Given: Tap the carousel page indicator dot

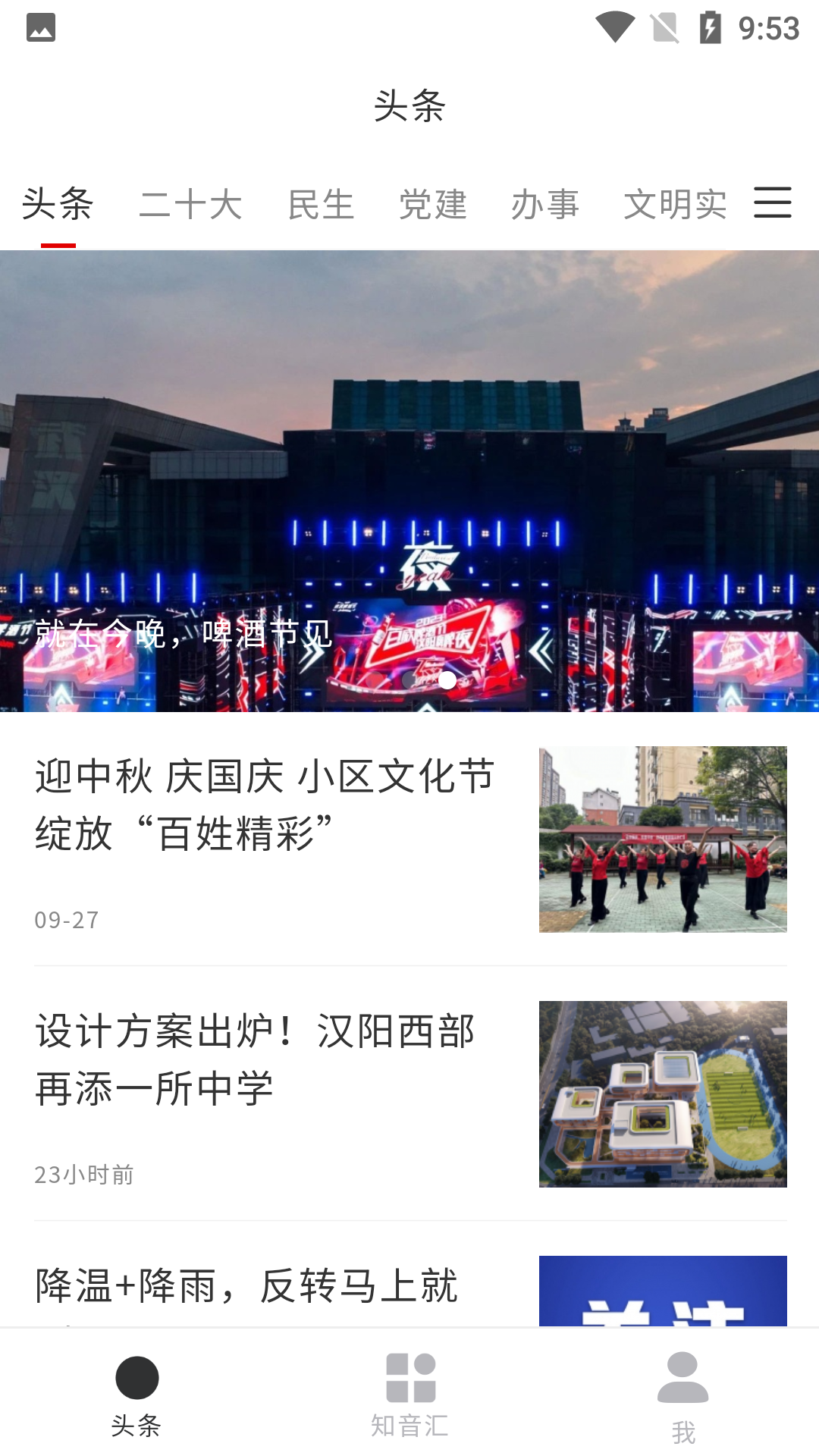Looking at the screenshot, I should tap(447, 681).
